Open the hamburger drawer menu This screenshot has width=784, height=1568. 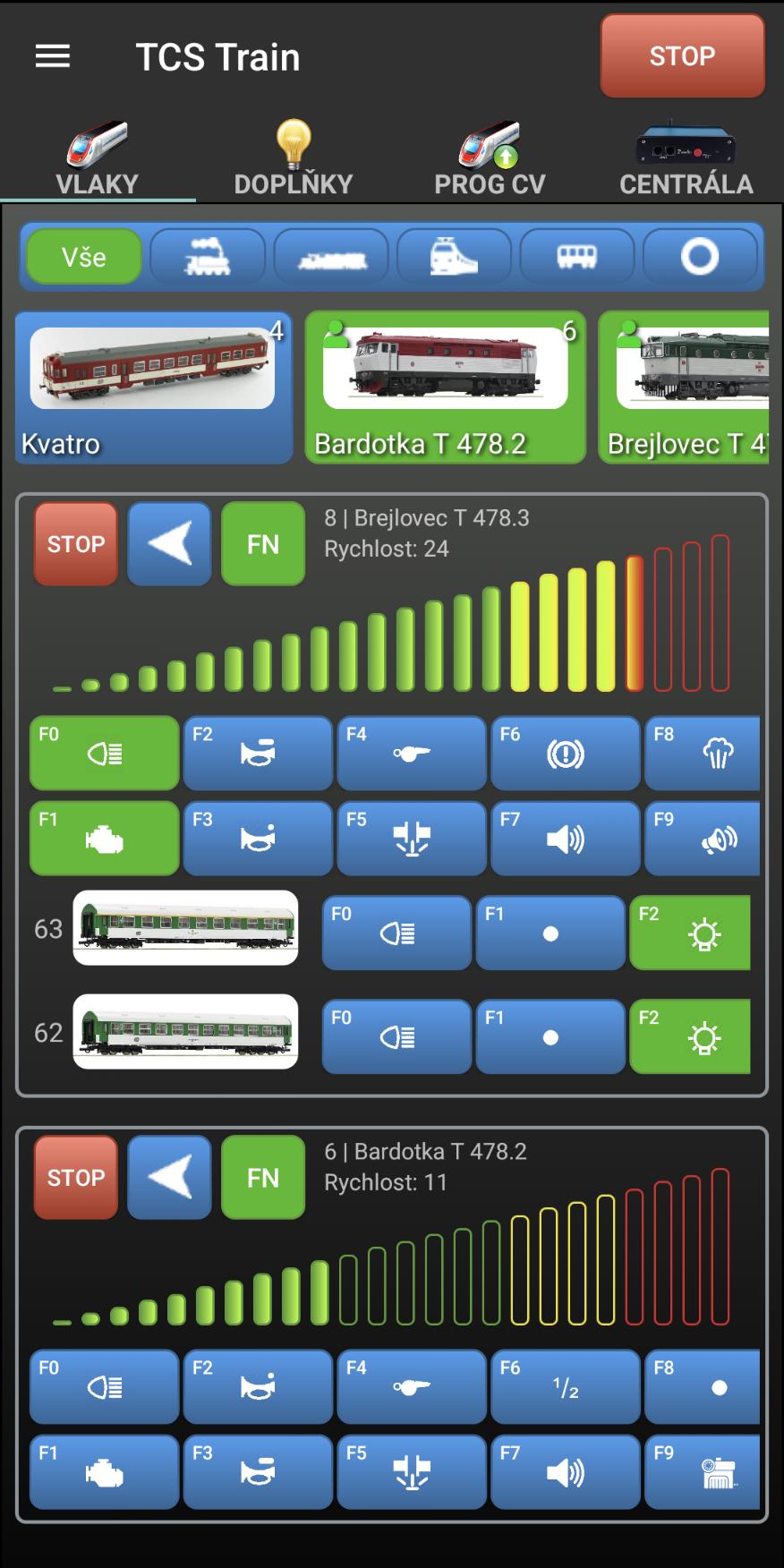[x=53, y=56]
